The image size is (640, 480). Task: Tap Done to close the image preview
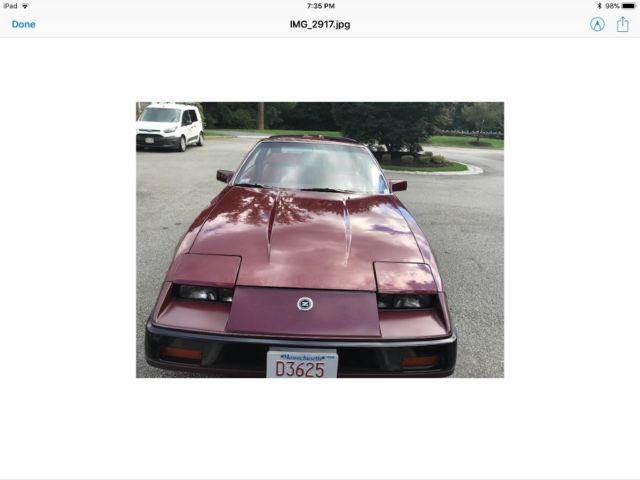(x=23, y=24)
